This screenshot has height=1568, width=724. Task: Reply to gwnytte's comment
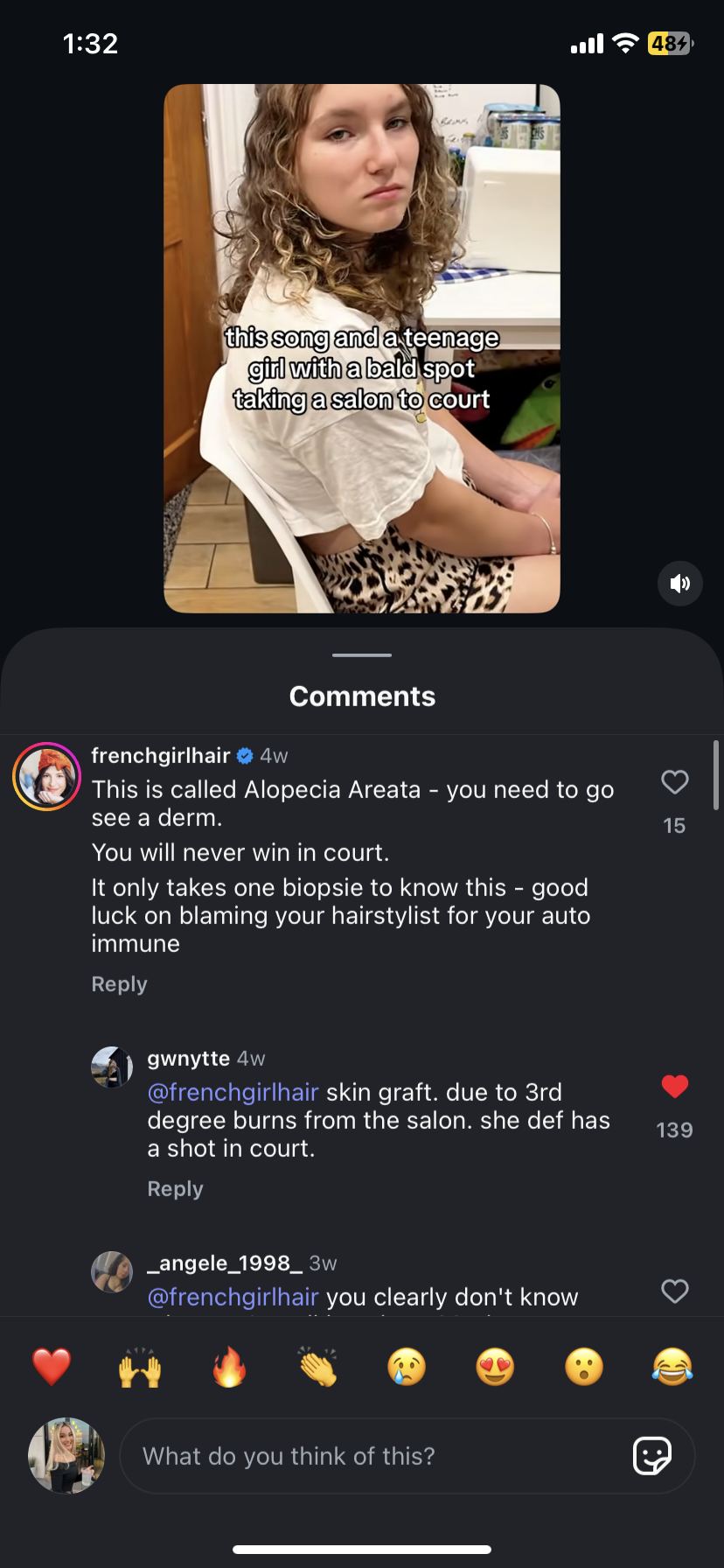click(x=175, y=1189)
